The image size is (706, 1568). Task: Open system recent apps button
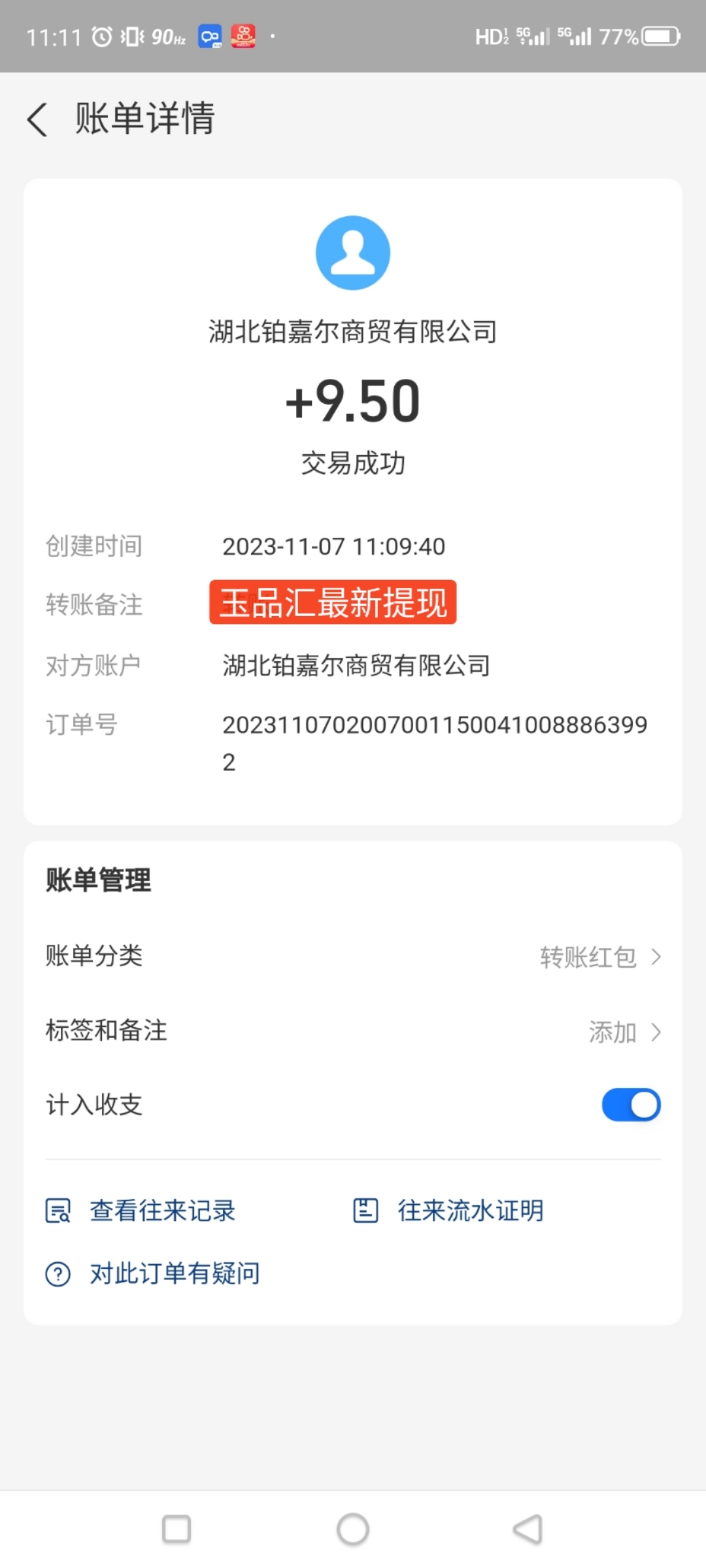176,1529
